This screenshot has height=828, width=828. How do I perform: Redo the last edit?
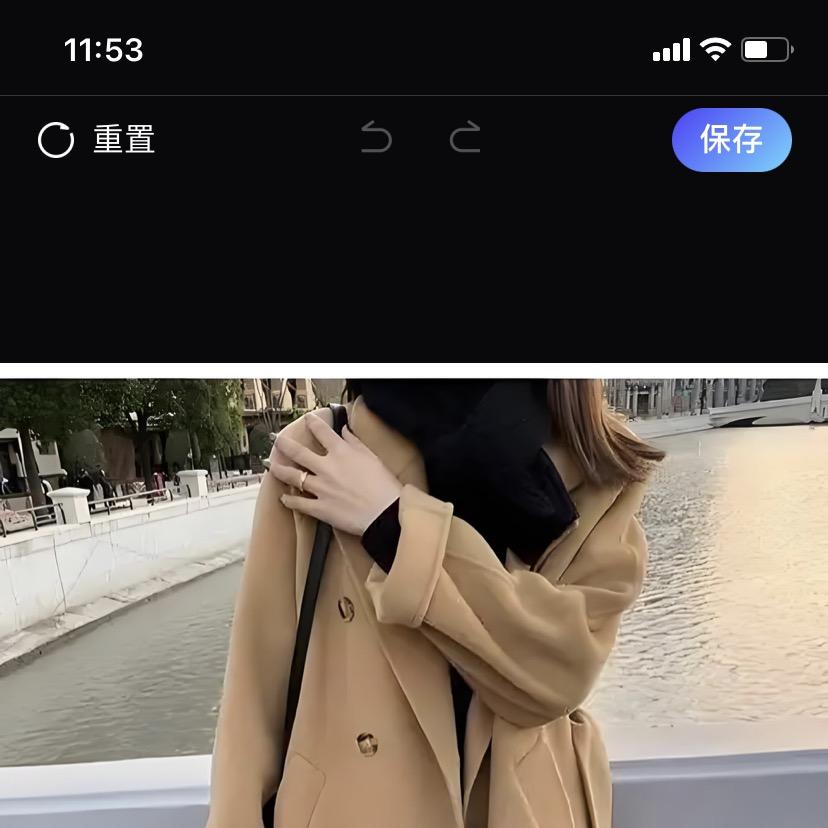[465, 138]
